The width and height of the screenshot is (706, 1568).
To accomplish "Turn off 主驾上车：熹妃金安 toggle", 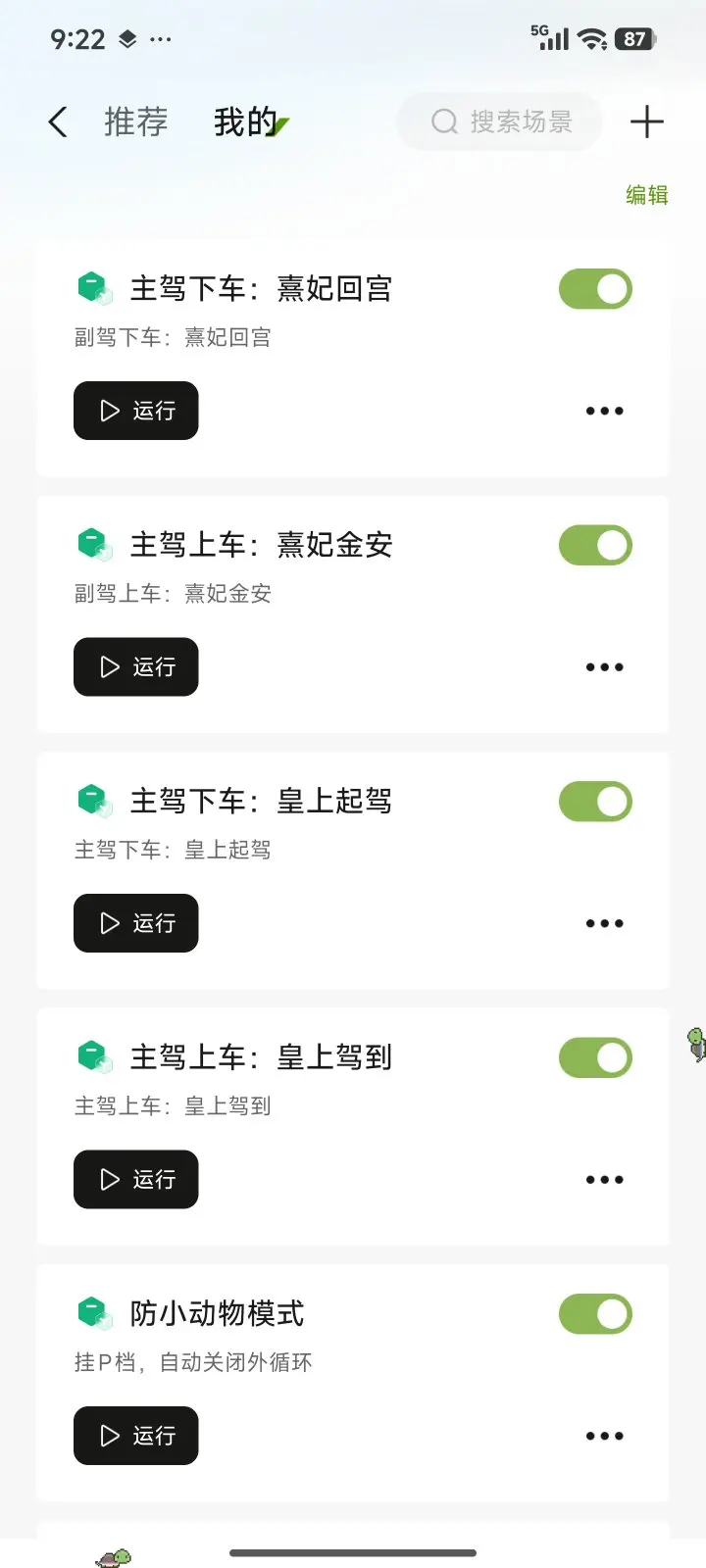I will click(595, 546).
